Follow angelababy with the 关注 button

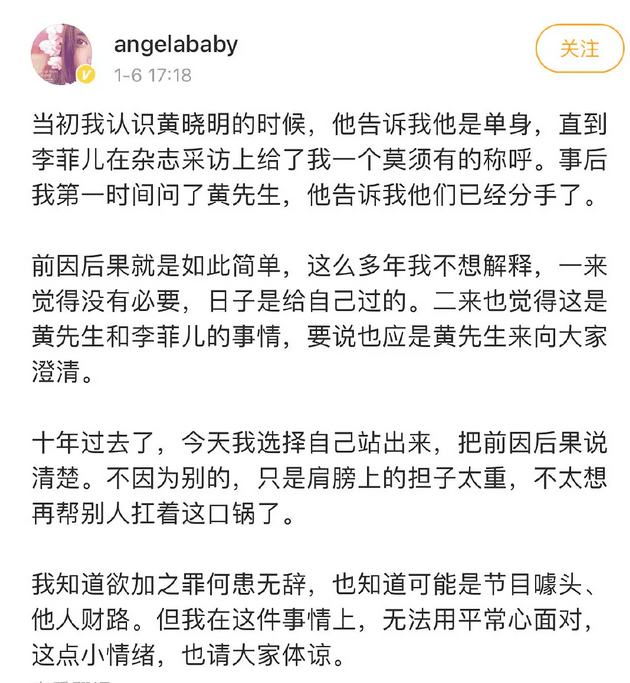(579, 48)
